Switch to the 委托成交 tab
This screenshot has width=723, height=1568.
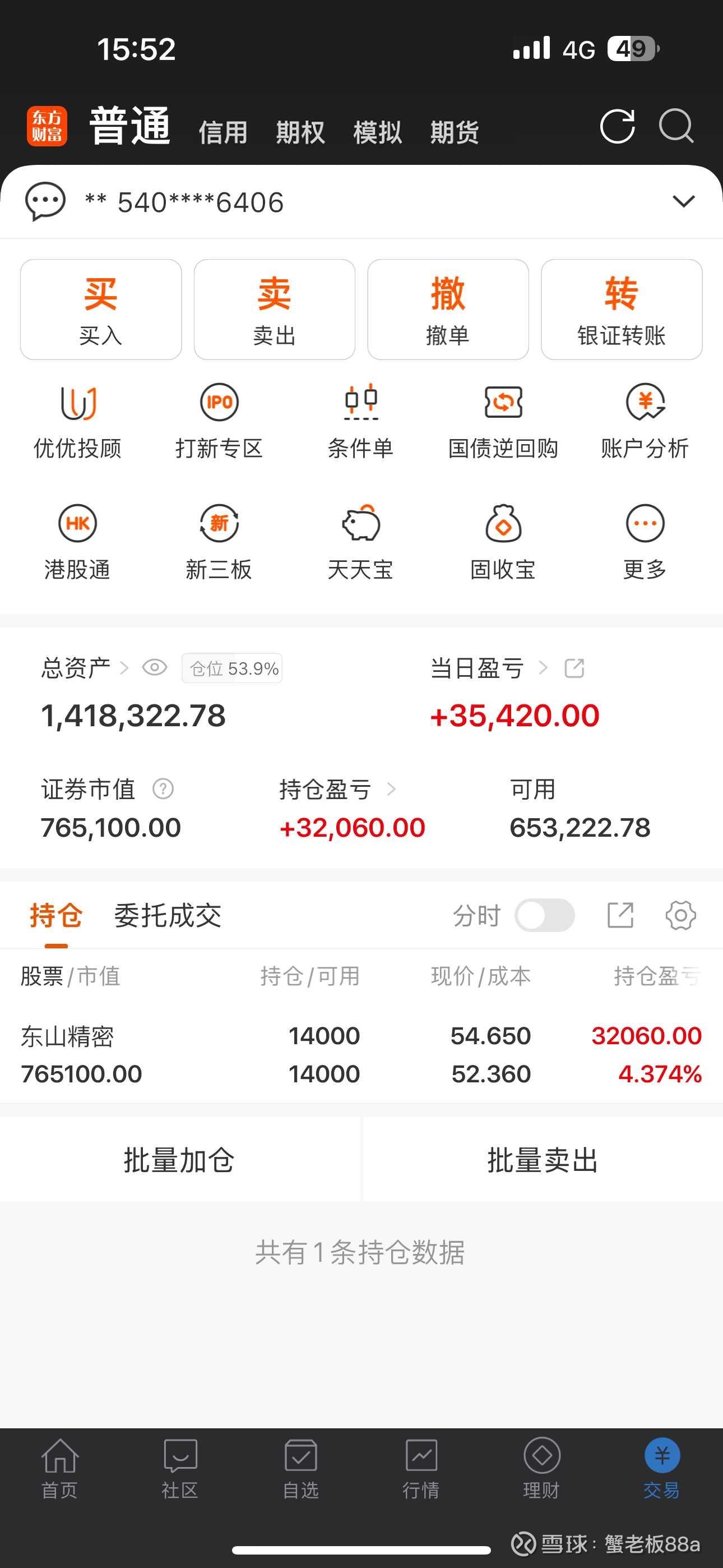[168, 915]
